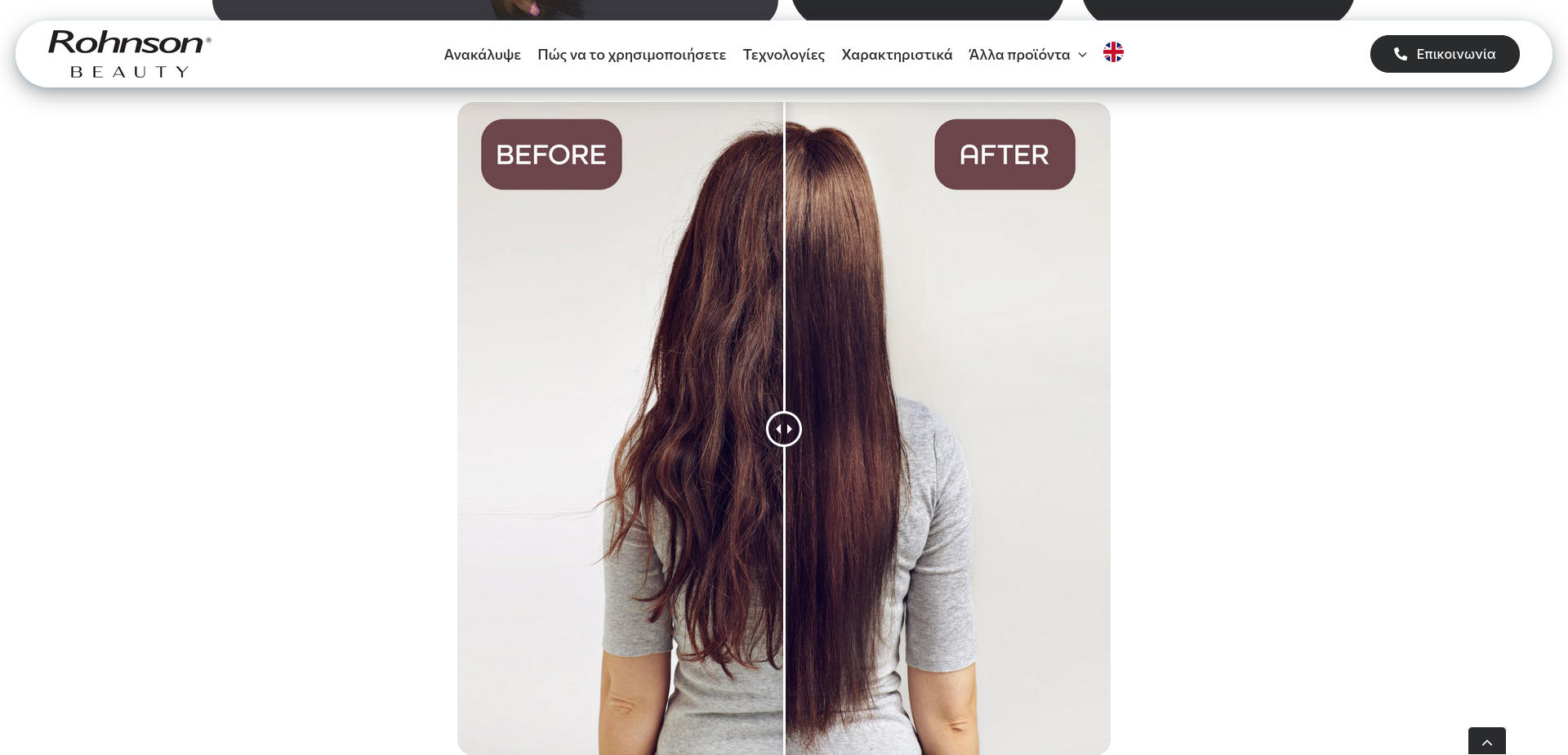Viewport: 1568px width, 755px height.
Task: Go to Πώς να το χρησιμοποιήσετε section
Action: click(x=631, y=55)
